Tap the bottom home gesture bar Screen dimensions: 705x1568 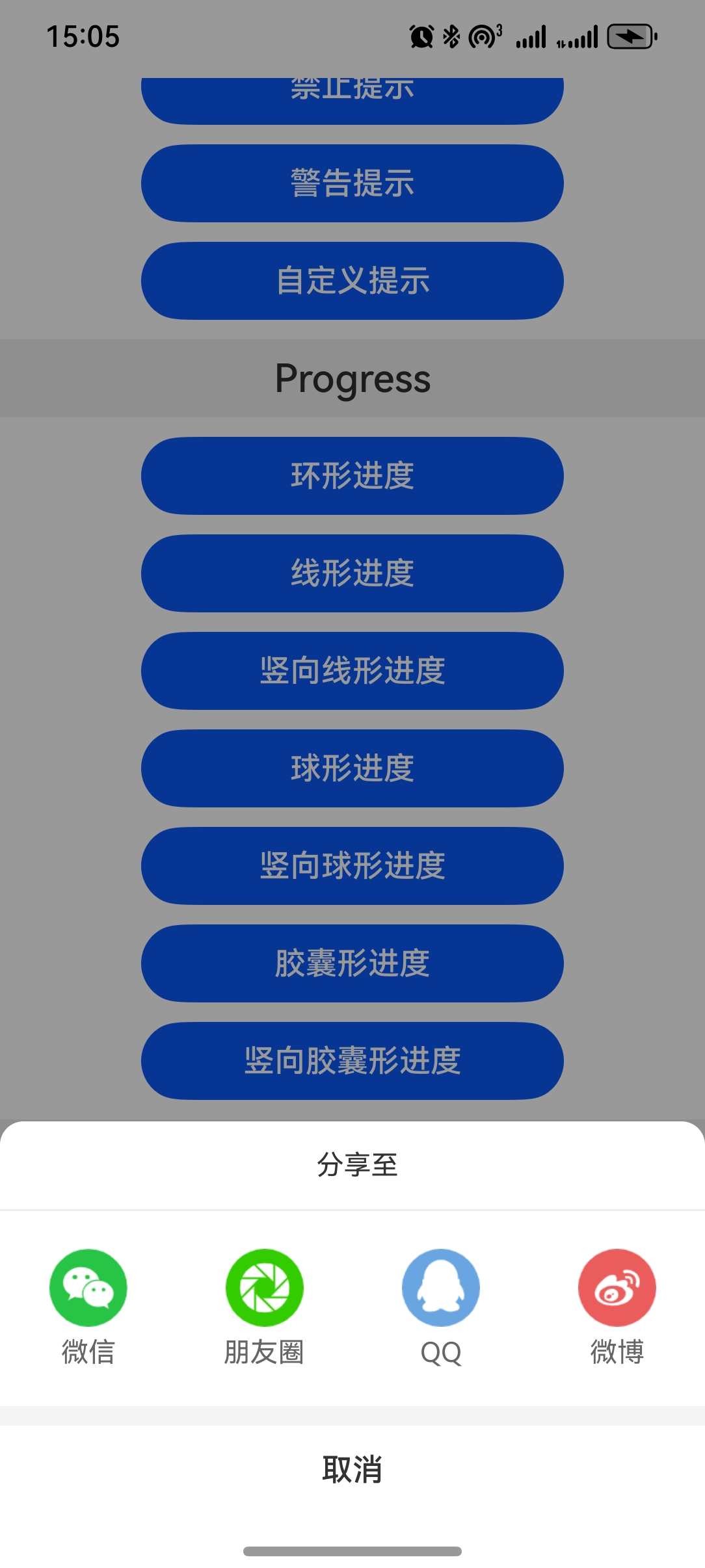click(352, 1550)
